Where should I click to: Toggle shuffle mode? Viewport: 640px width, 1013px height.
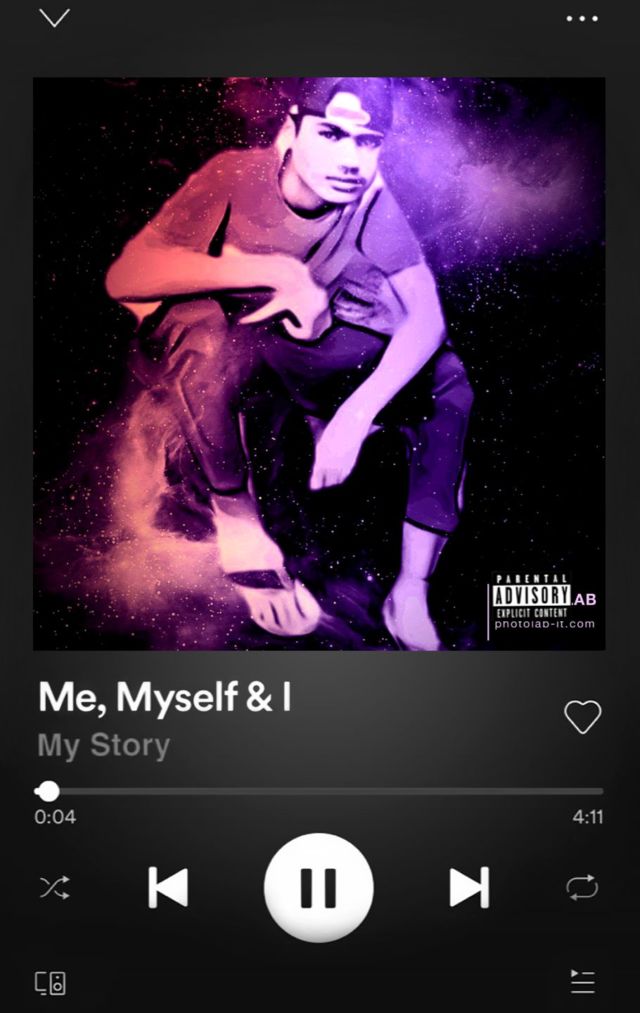54,887
